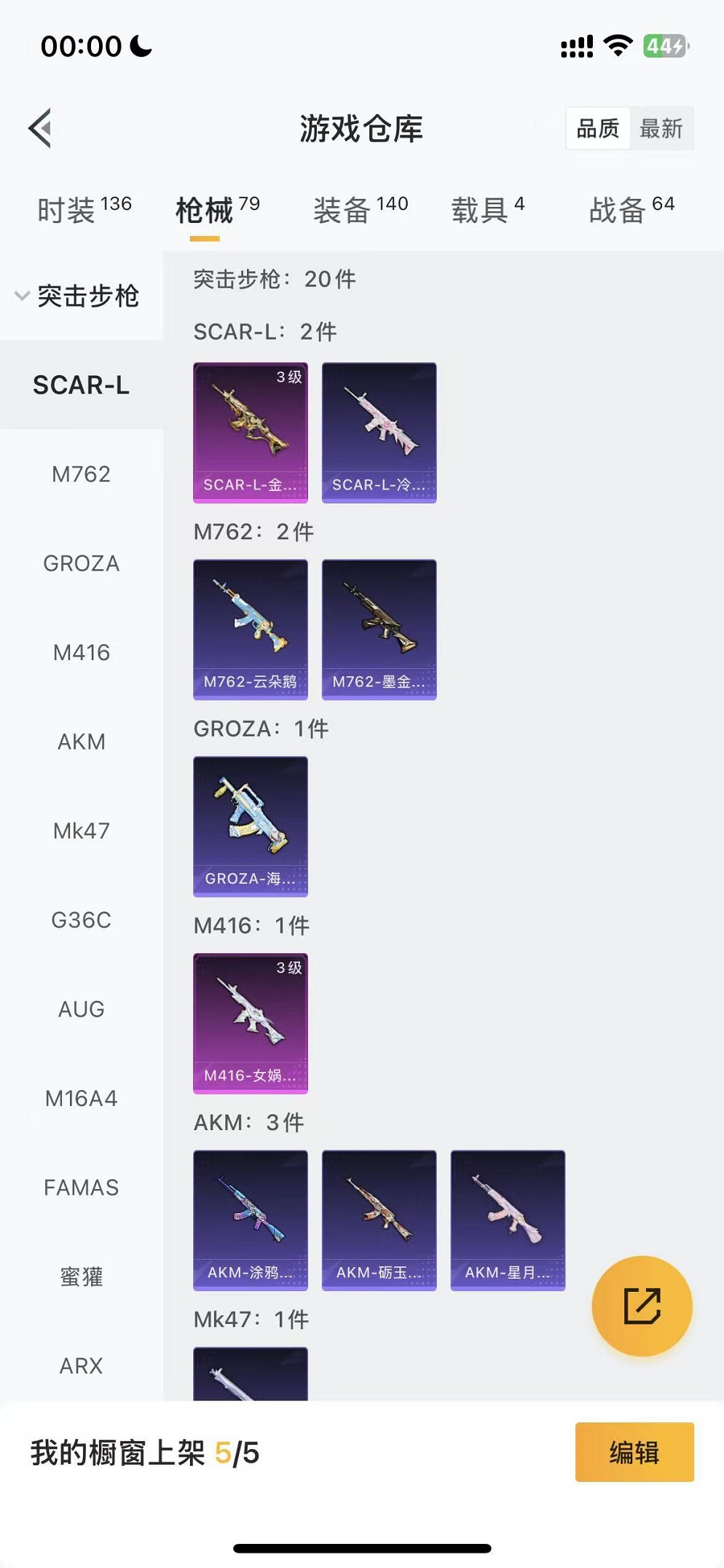Sort by 最新
The height and width of the screenshot is (1568, 724).
pyautogui.click(x=661, y=129)
